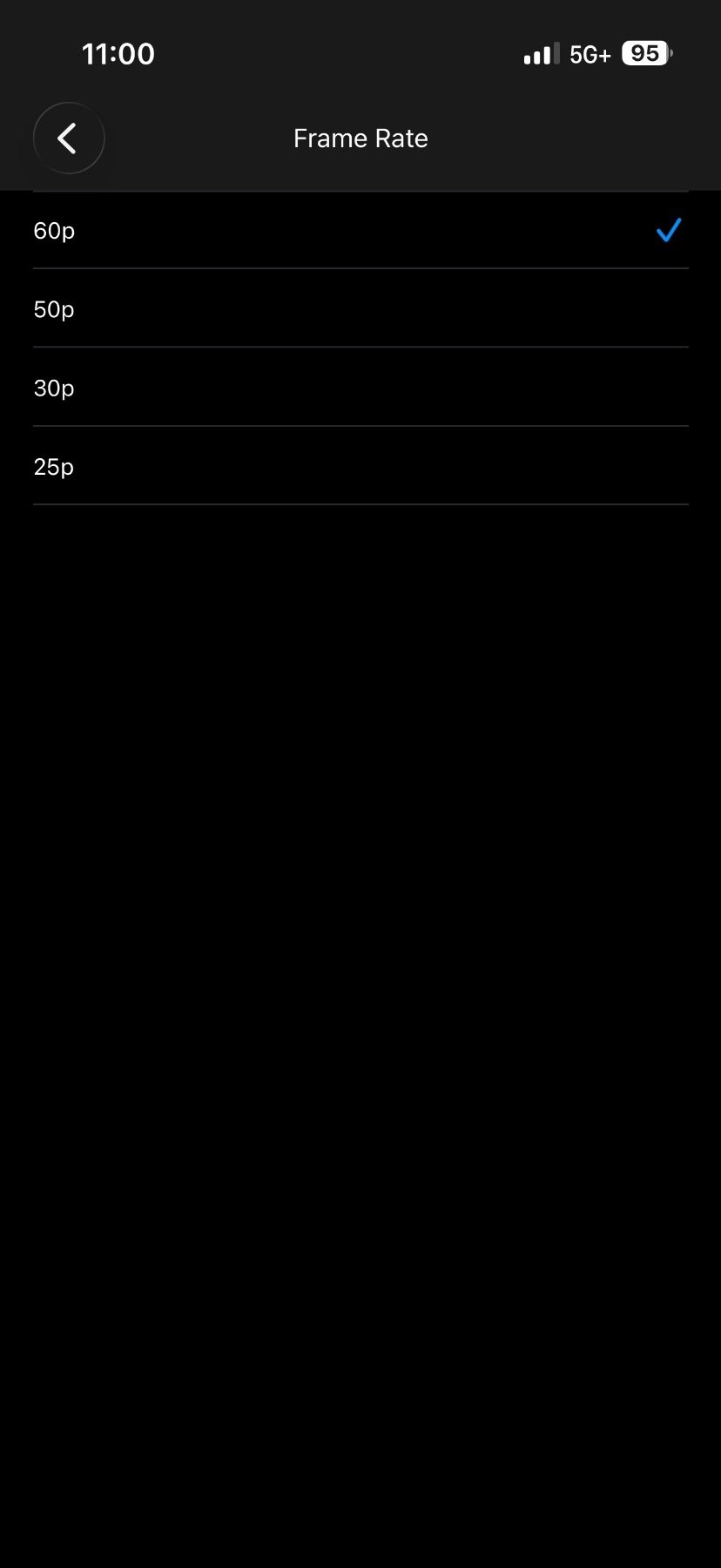
Task: Choose 25p as the new frame rate
Action: 360,466
